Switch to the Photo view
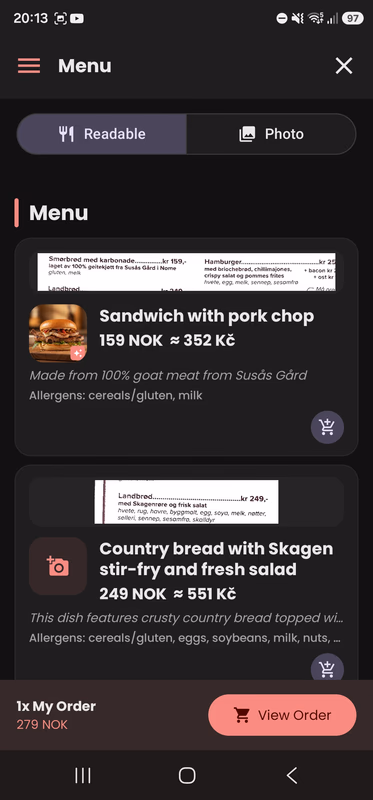373x800 pixels. click(x=271, y=134)
